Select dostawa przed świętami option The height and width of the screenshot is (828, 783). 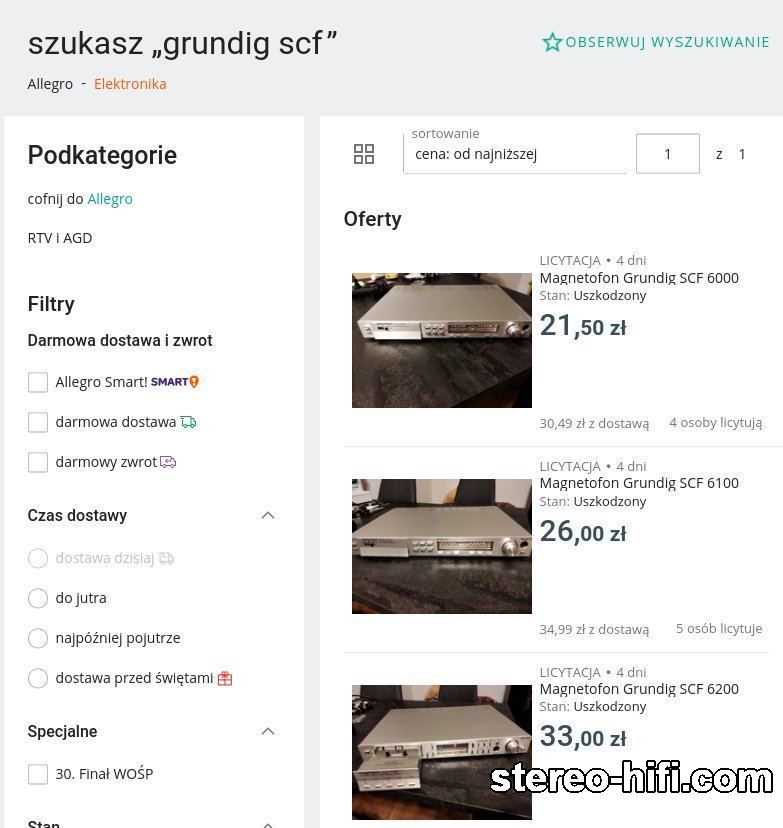tap(38, 678)
